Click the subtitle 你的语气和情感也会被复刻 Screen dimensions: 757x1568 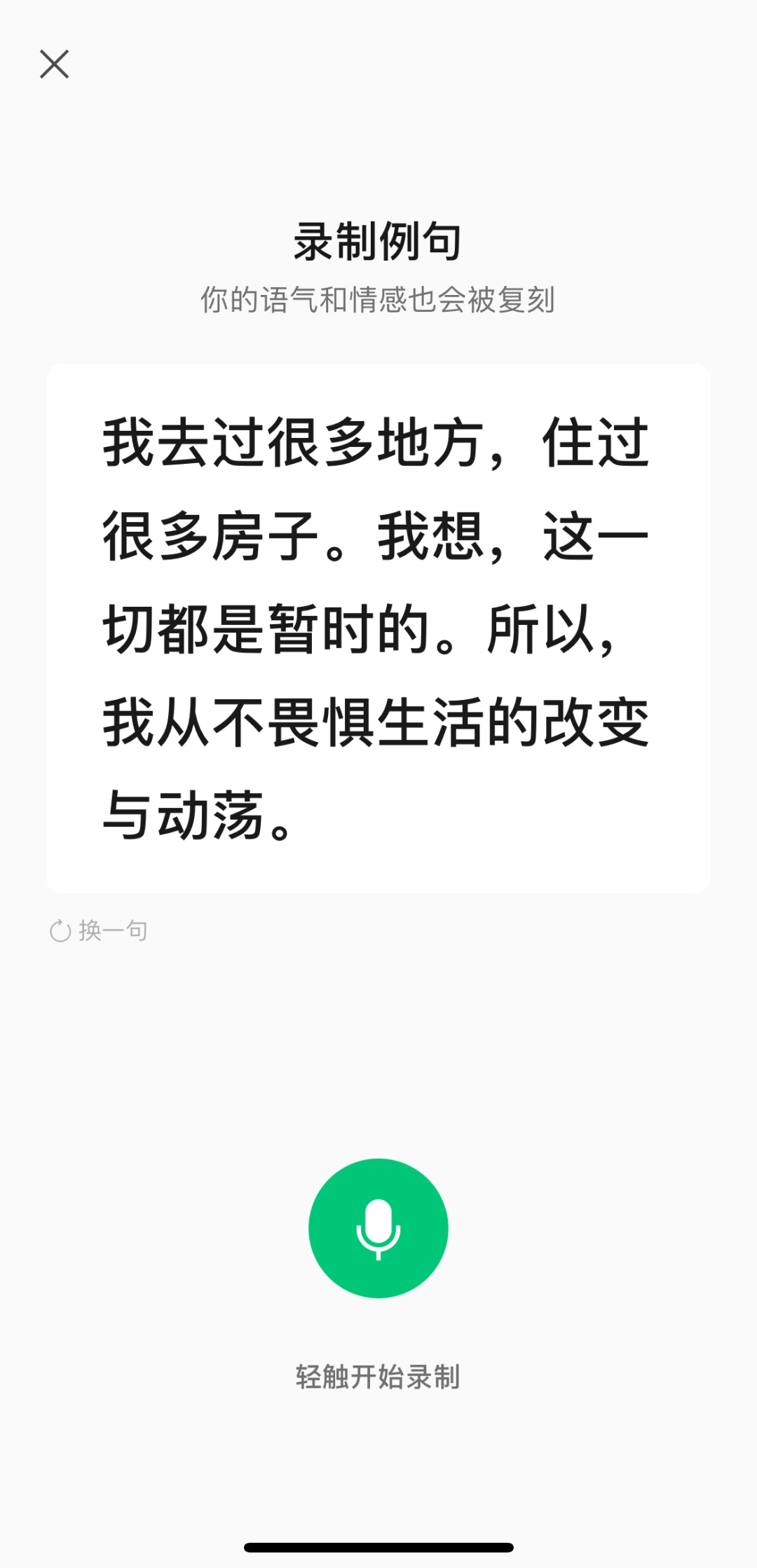click(x=378, y=296)
